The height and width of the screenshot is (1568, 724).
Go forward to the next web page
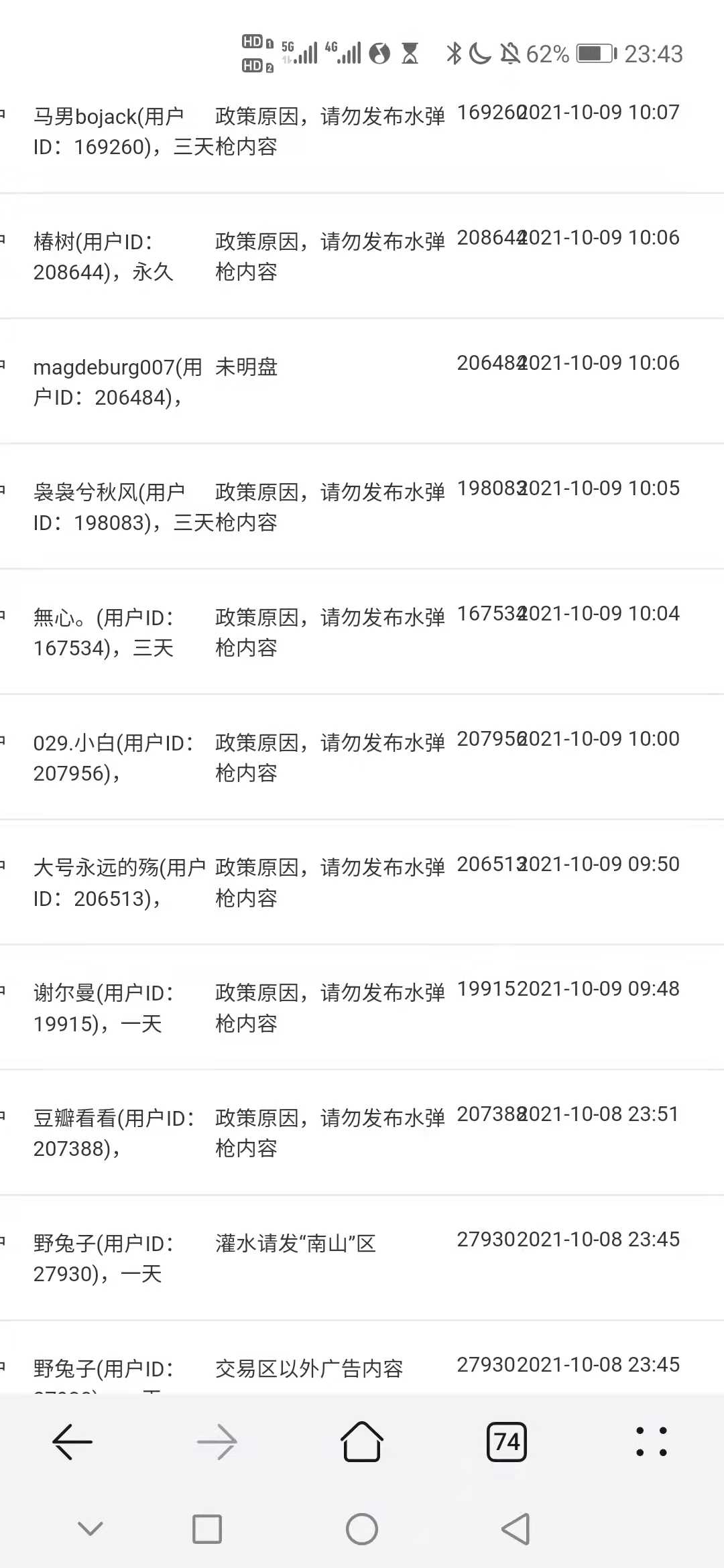tap(217, 1441)
